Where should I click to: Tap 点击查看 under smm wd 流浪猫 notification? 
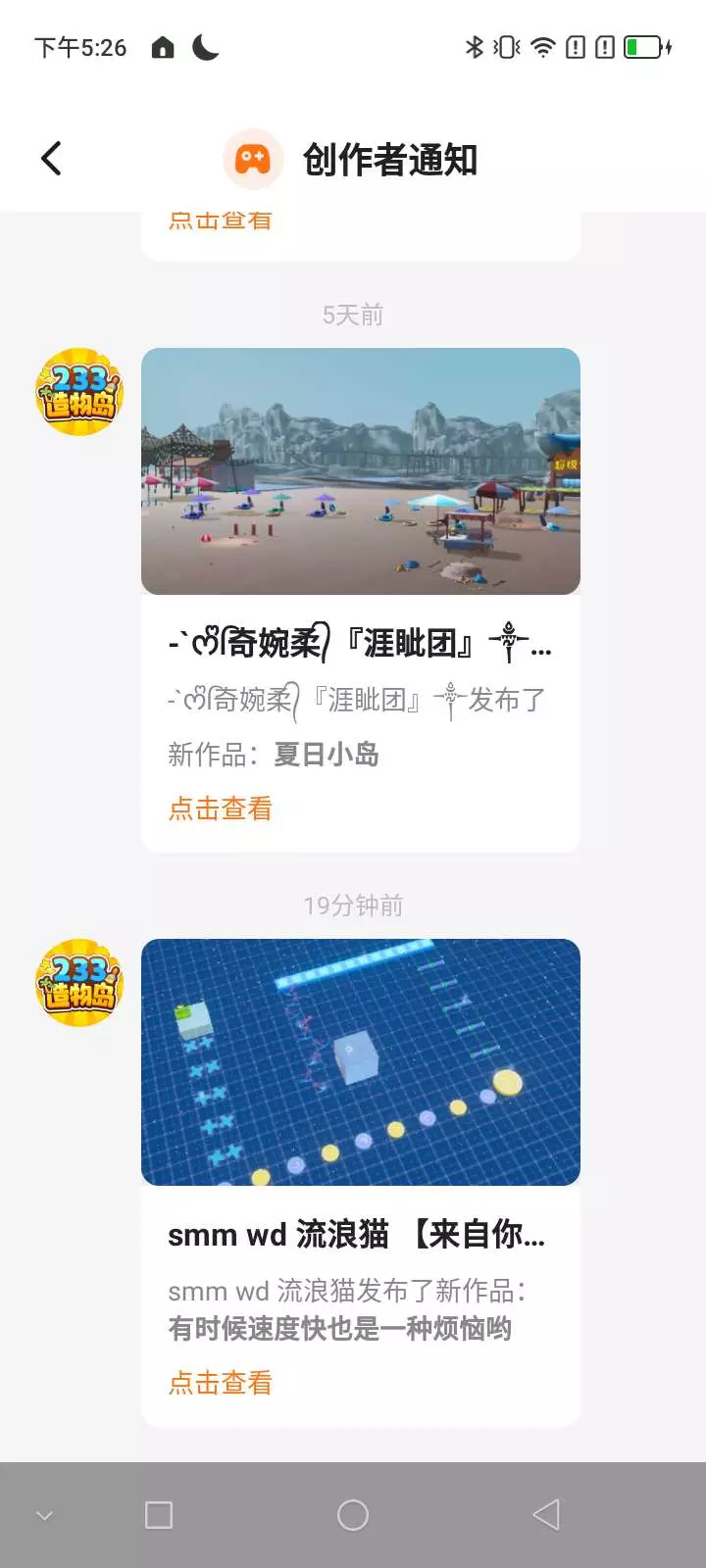click(221, 1383)
